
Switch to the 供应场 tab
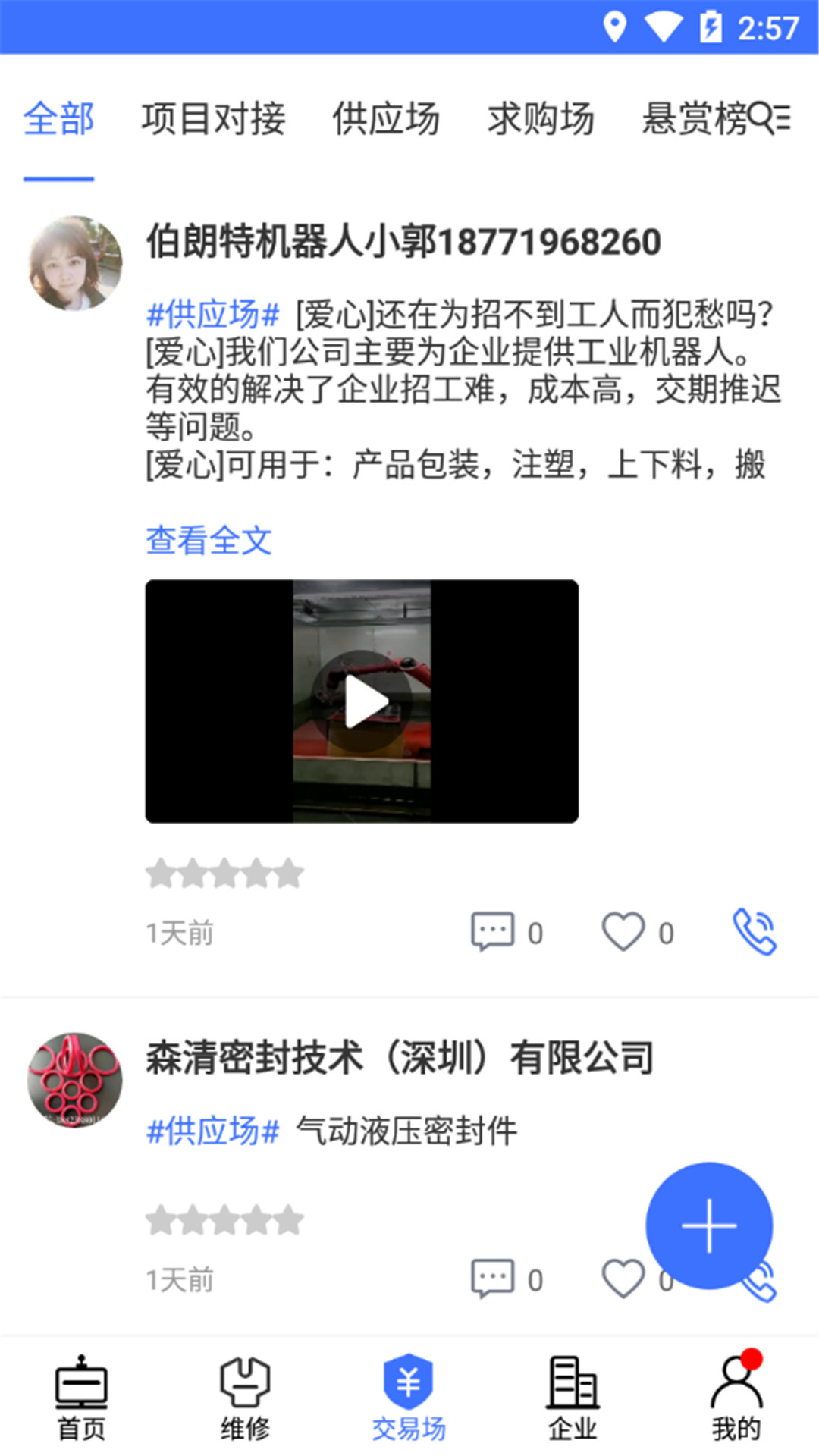pyautogui.click(x=386, y=119)
